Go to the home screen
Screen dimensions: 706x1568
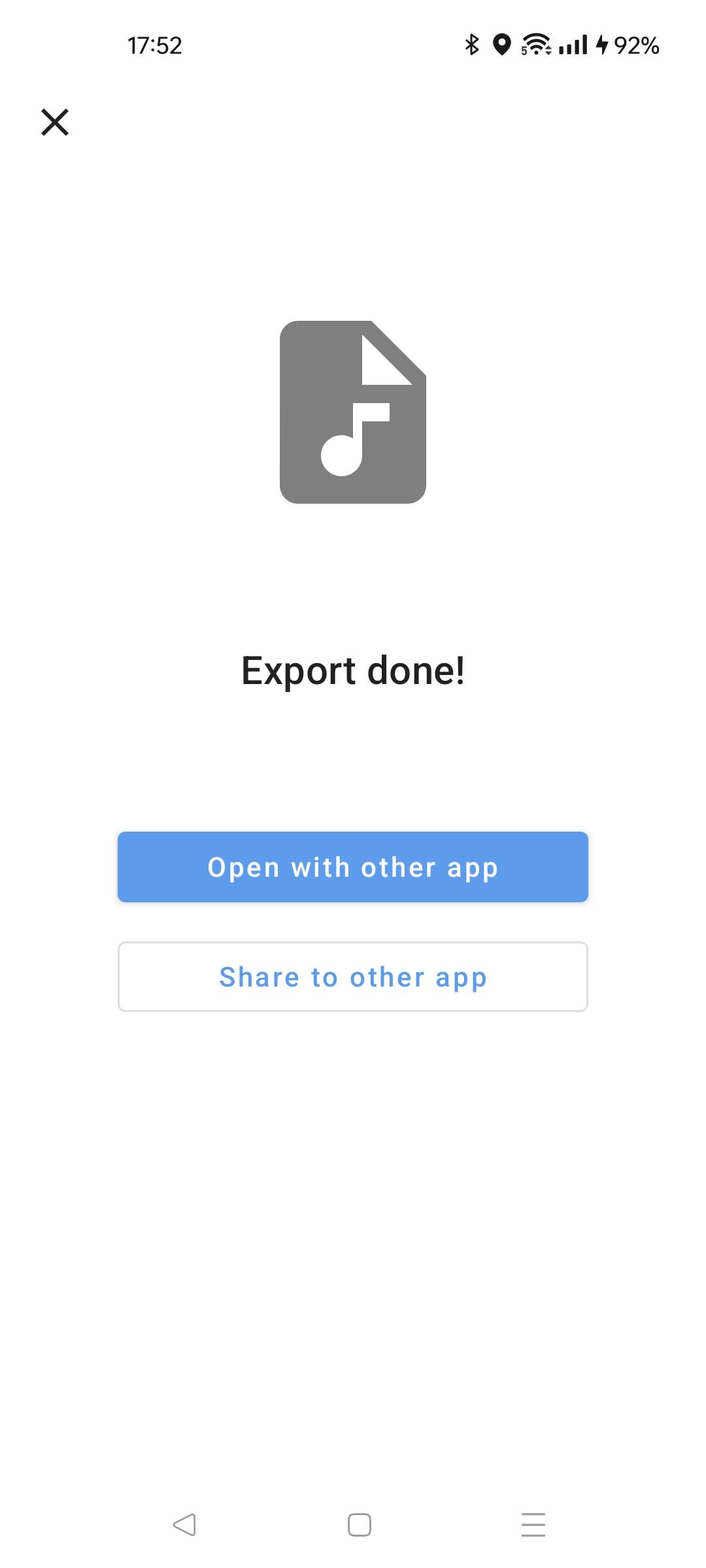point(359,1525)
